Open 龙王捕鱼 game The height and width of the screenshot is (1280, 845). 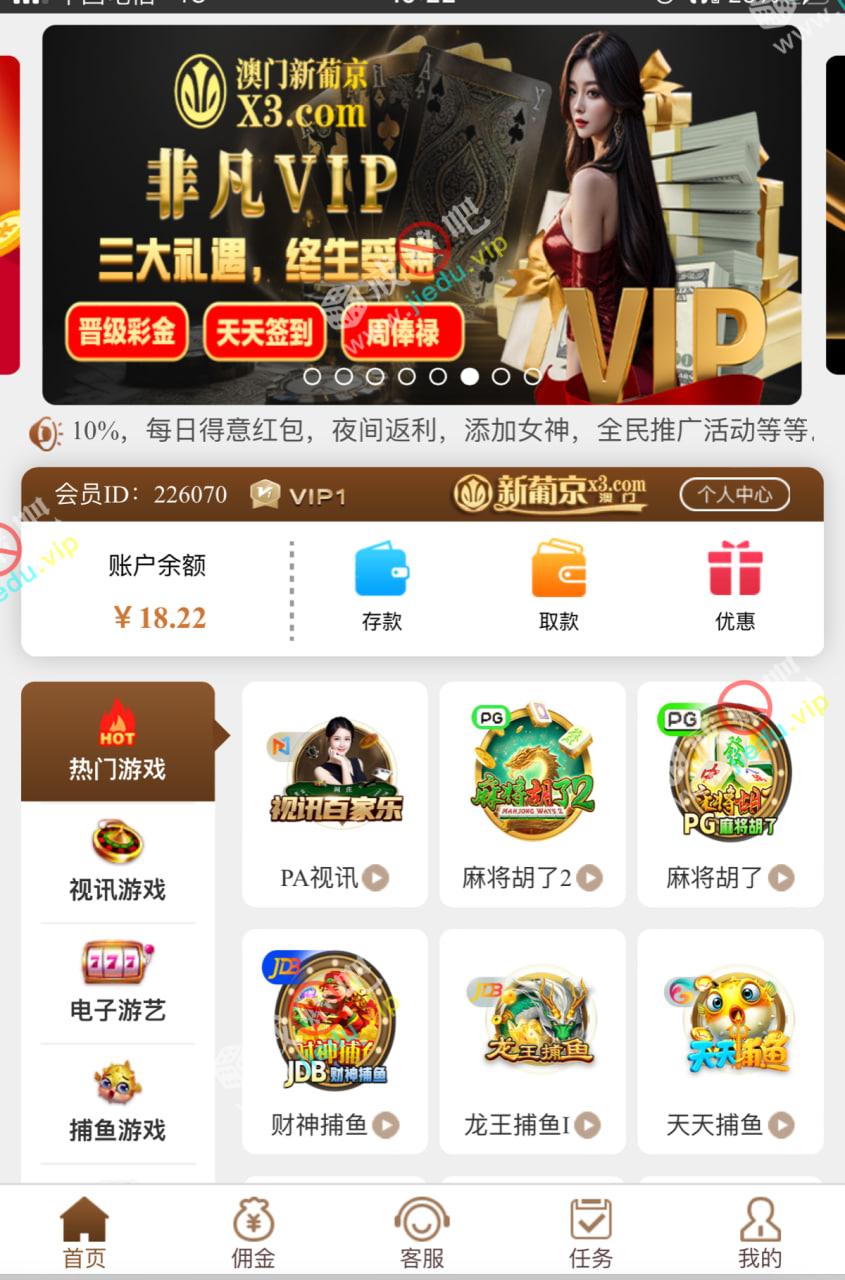[x=532, y=1040]
